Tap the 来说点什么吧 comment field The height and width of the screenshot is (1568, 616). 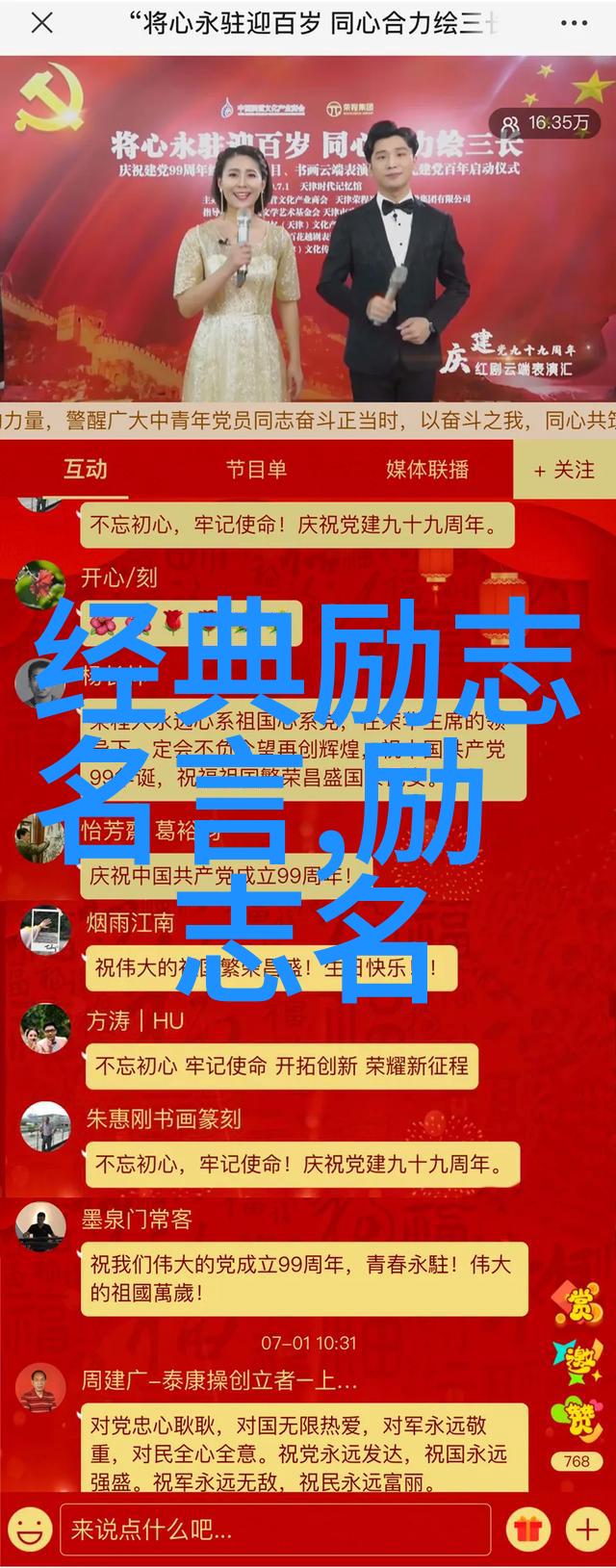[x=274, y=1529]
